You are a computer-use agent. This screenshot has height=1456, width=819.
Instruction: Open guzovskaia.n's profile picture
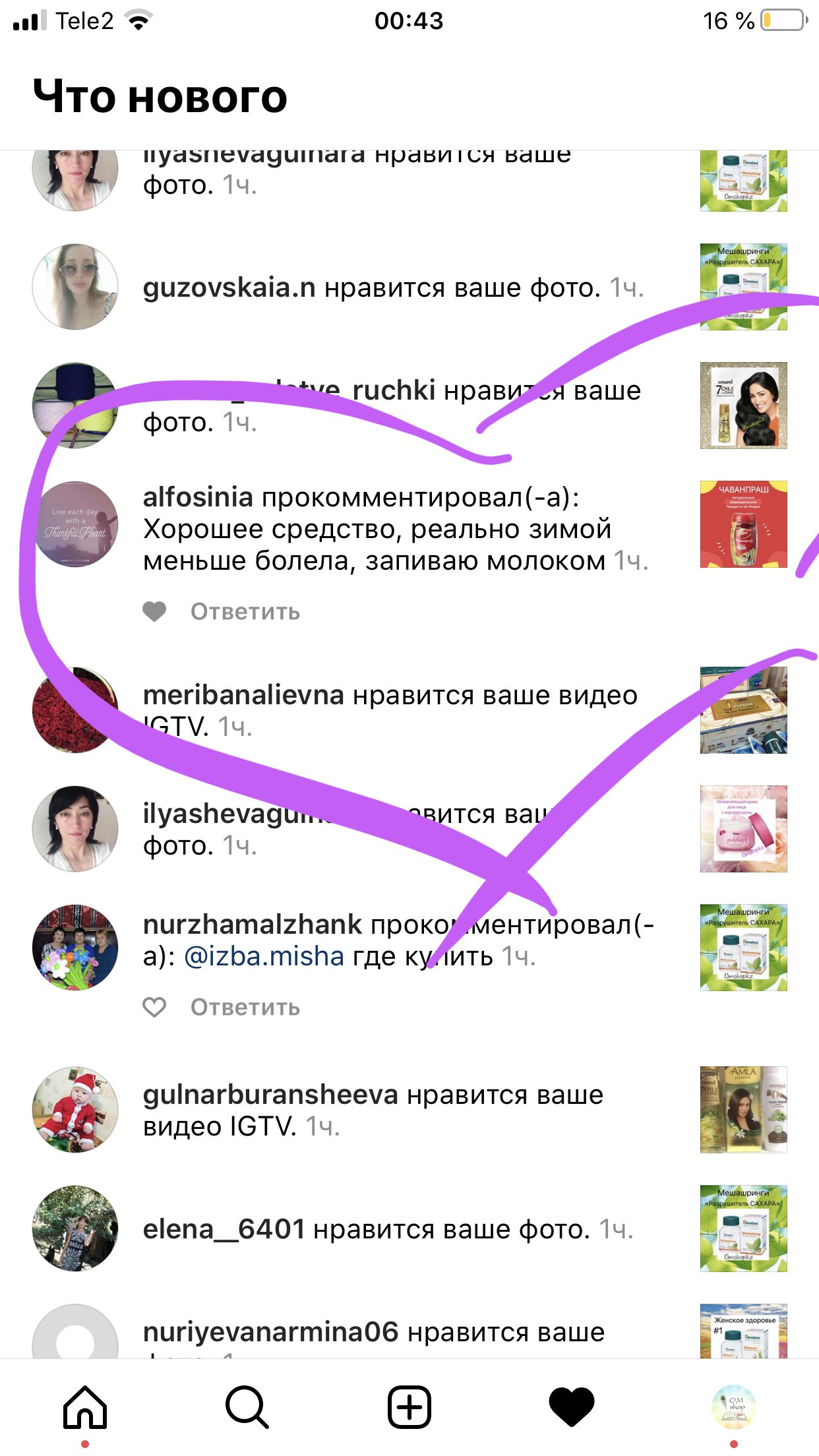tap(75, 287)
